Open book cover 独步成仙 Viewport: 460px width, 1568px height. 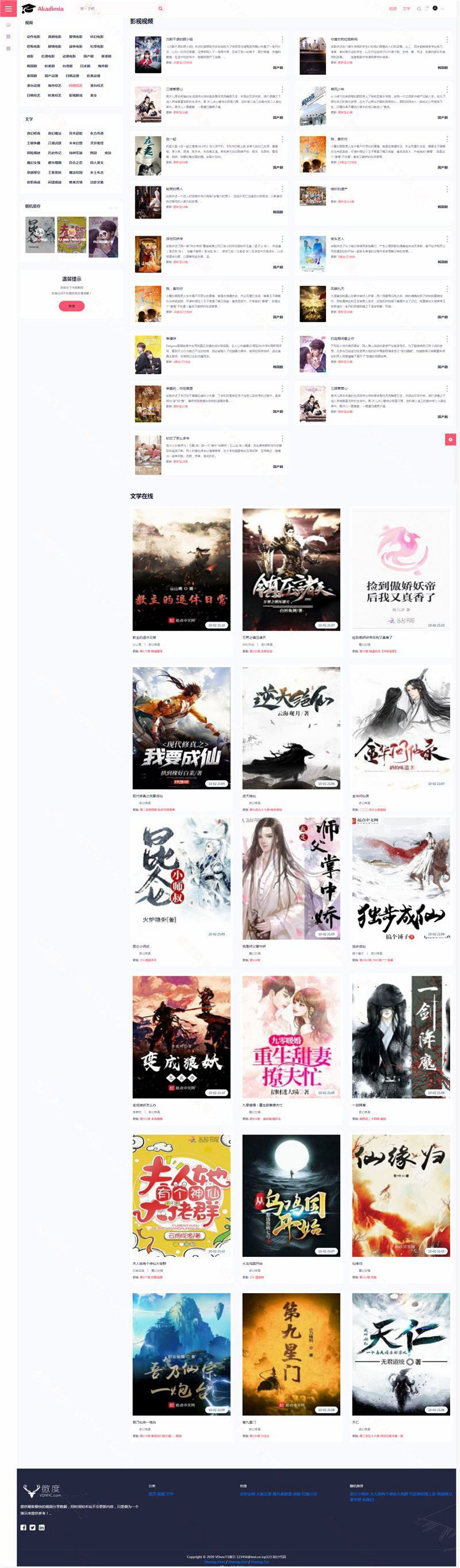(x=400, y=878)
